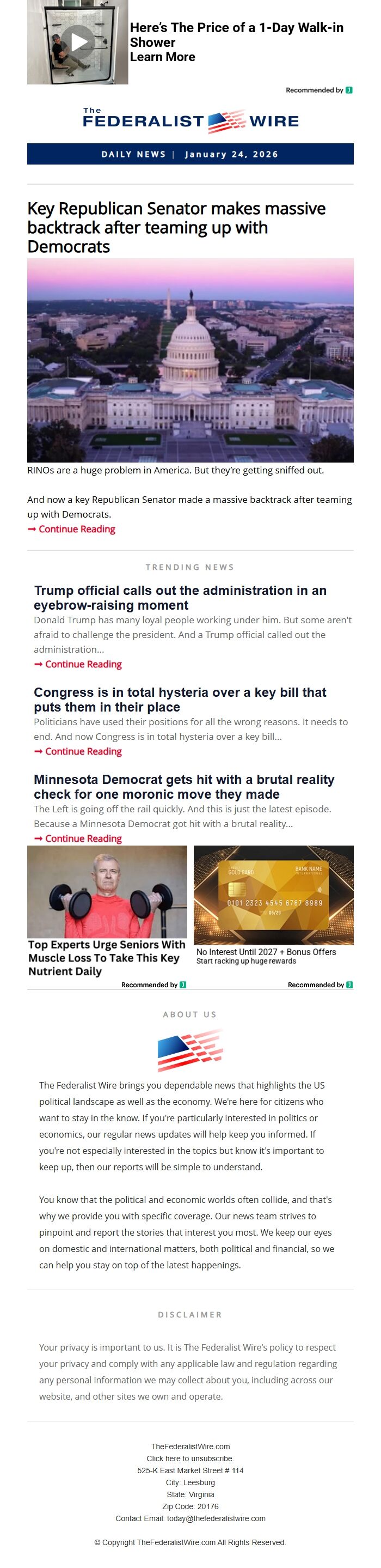The image size is (381, 1568).
Task: Tap Learn More on the shower ad
Action: [x=162, y=57]
